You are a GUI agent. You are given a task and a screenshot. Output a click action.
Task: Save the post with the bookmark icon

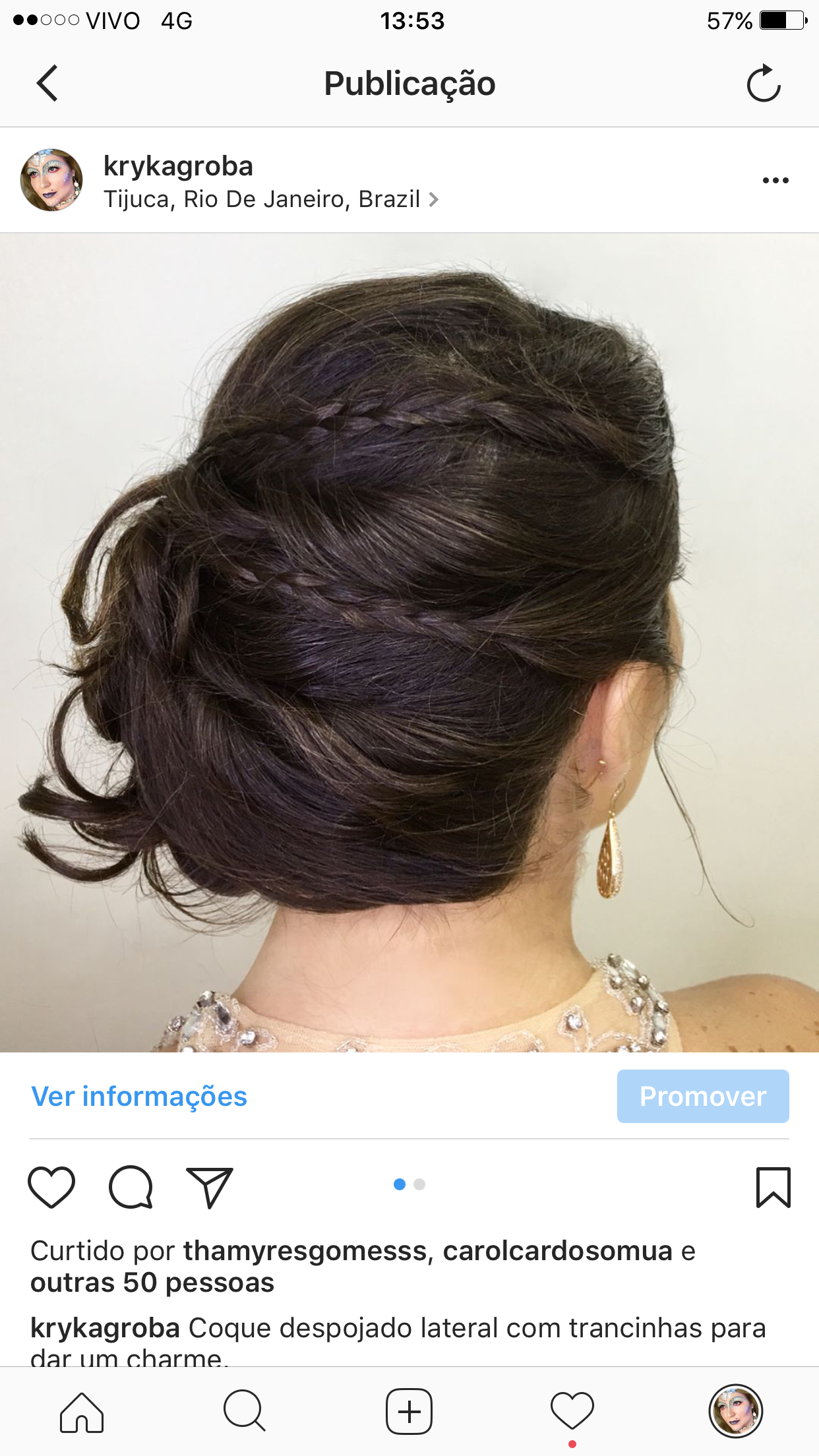click(773, 1187)
